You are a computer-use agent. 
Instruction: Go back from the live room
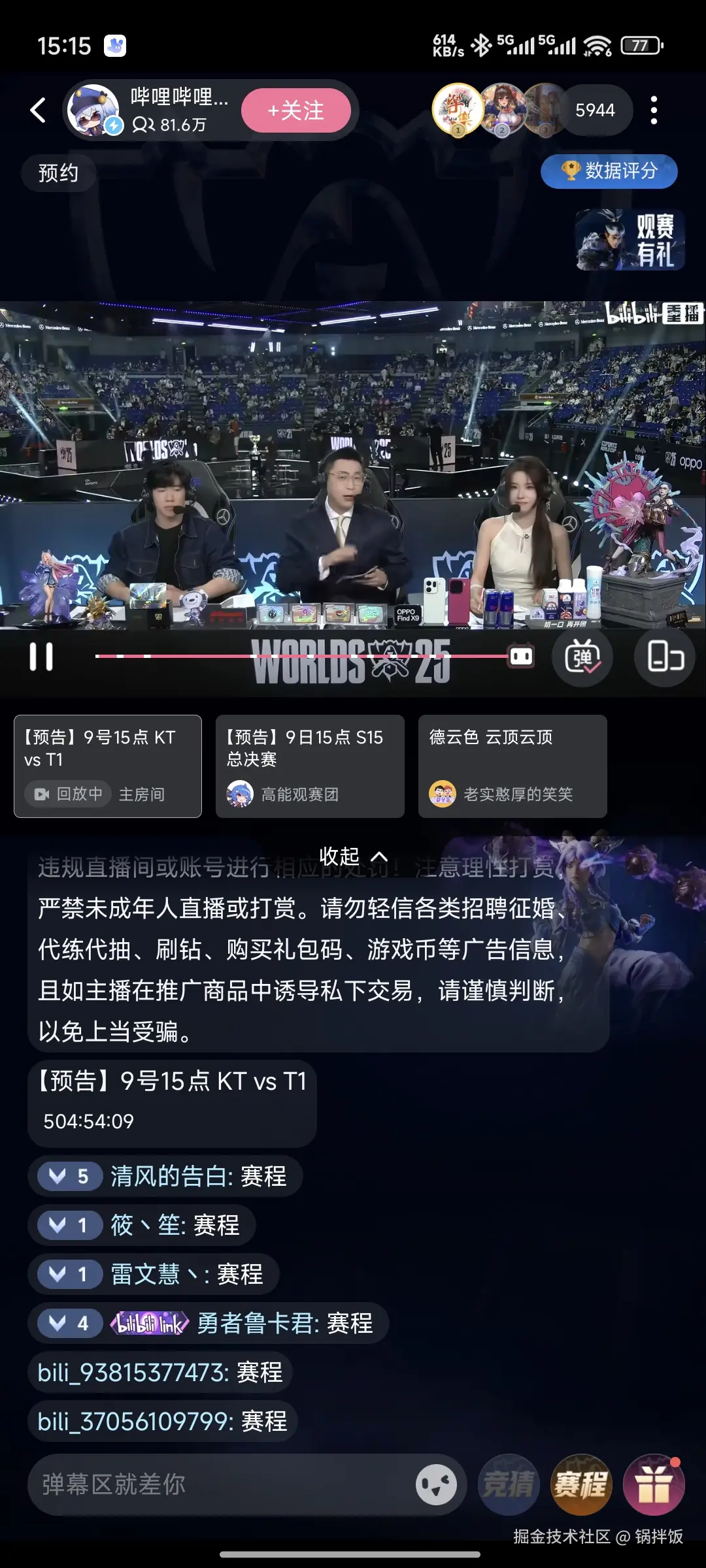click(39, 110)
